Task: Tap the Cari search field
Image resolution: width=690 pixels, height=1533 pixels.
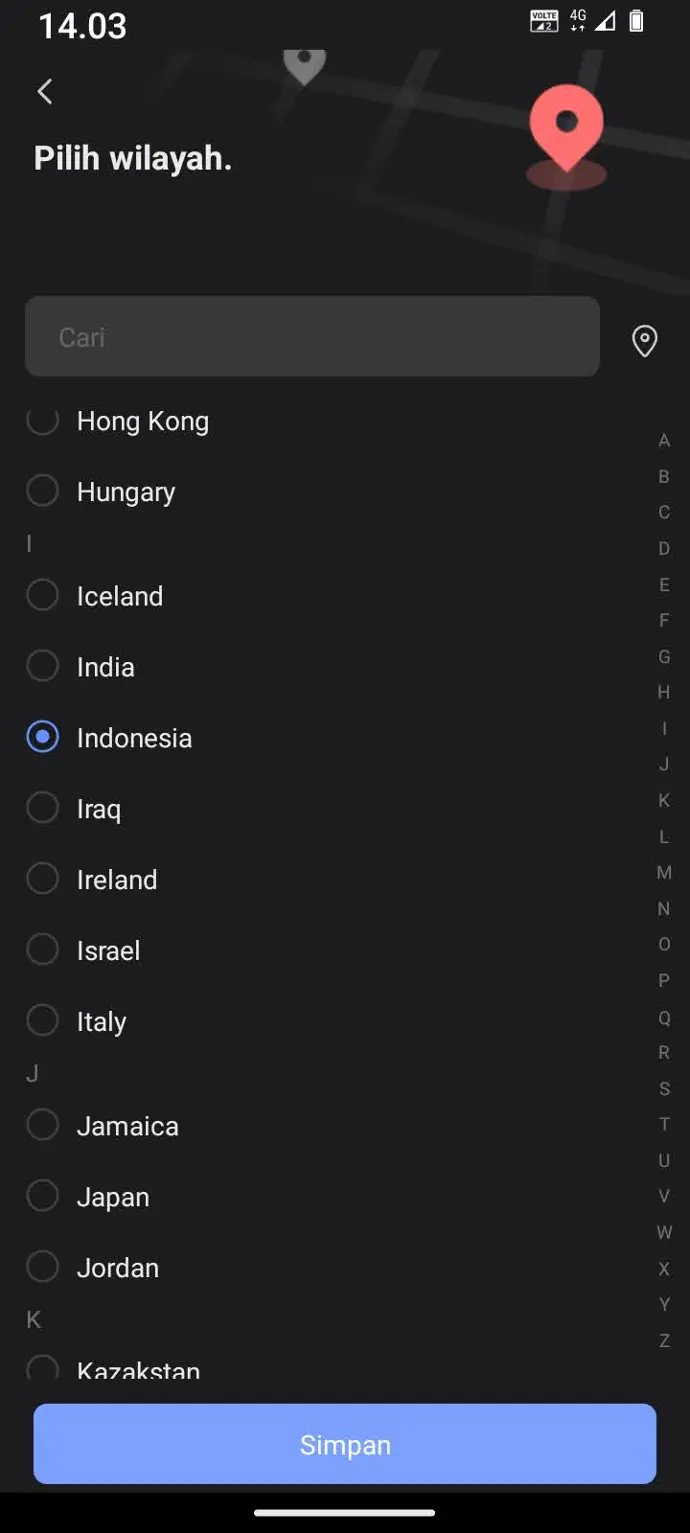Action: pos(312,337)
